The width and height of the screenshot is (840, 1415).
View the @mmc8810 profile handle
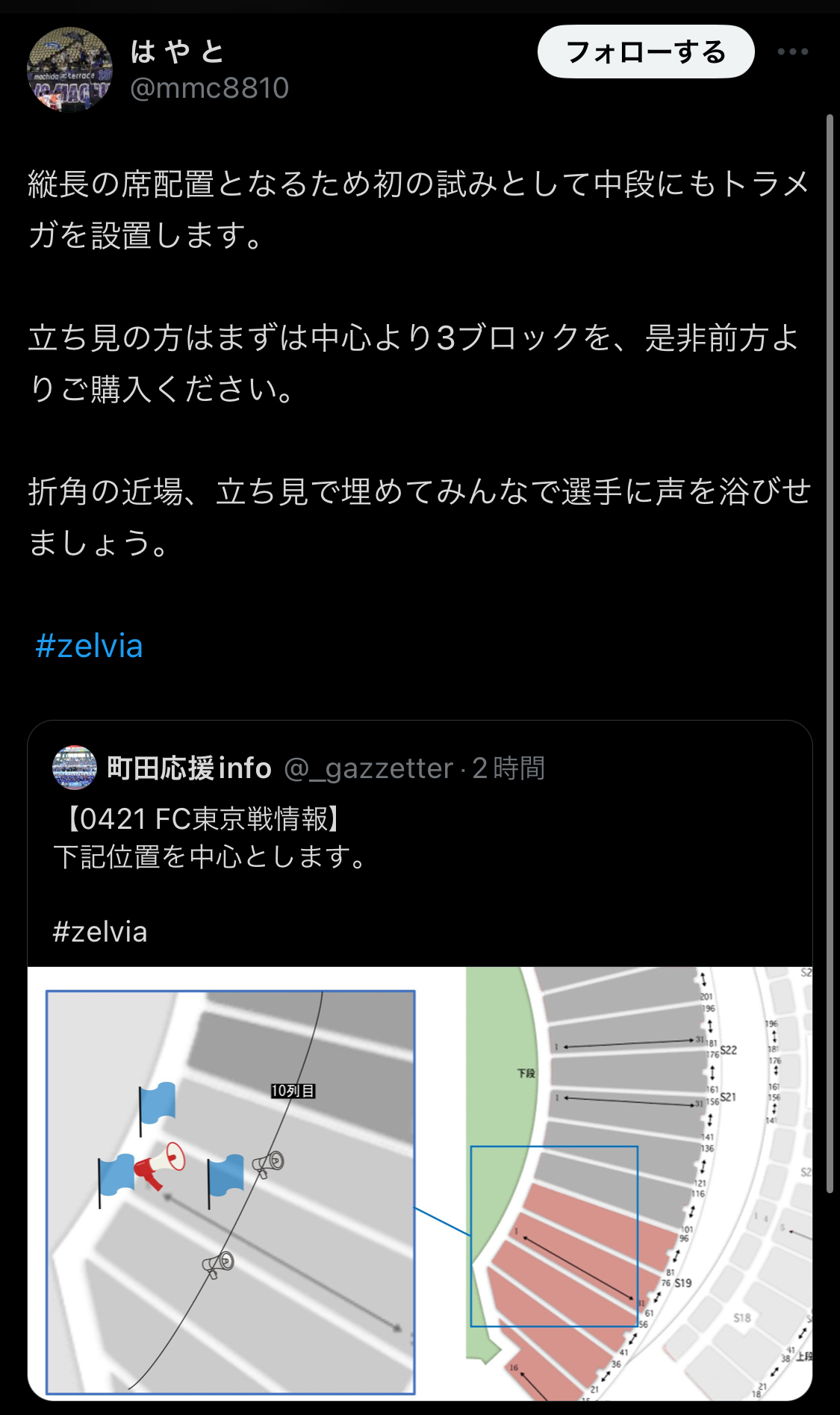pyautogui.click(x=209, y=88)
